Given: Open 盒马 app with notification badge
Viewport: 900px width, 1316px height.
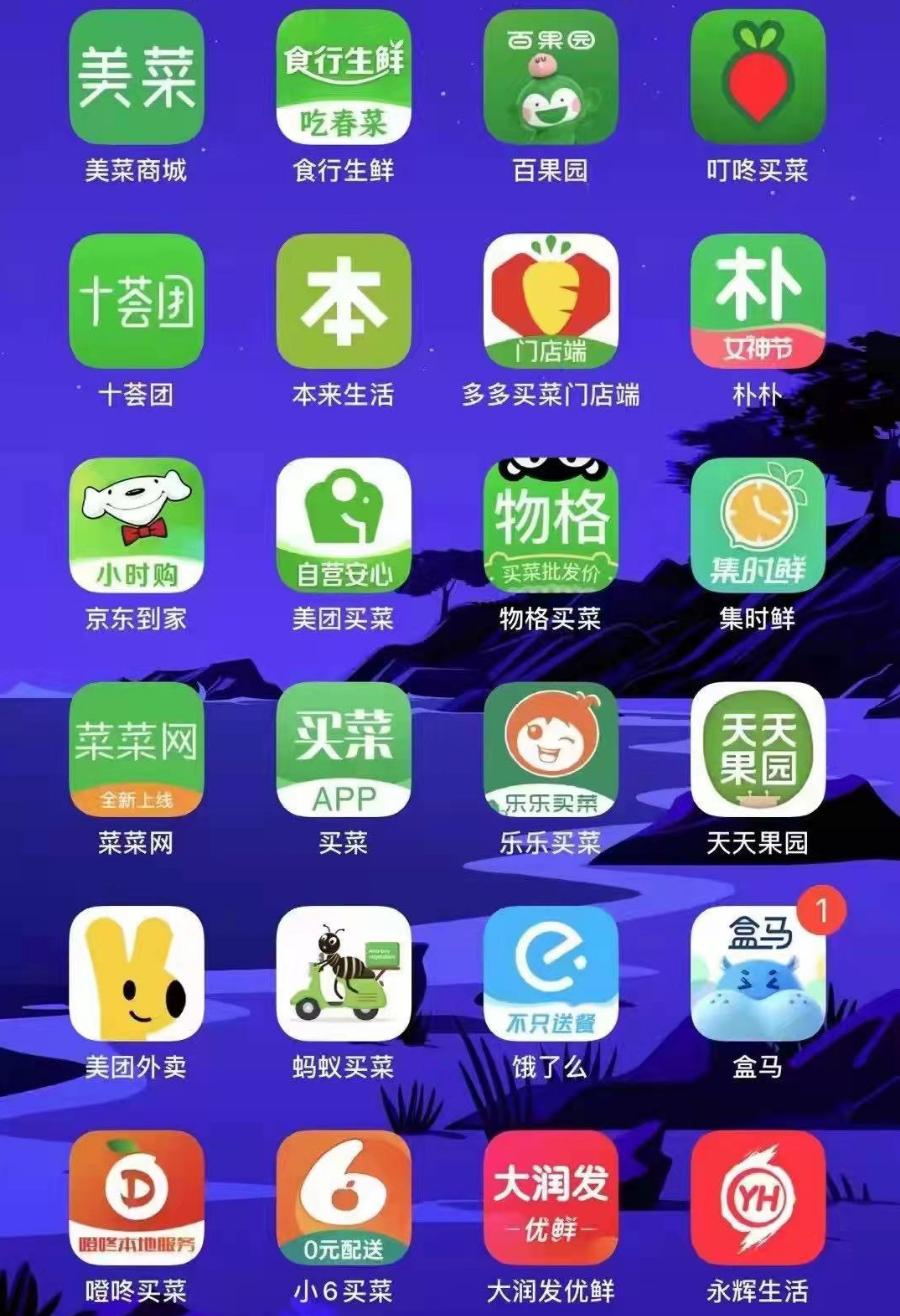Looking at the screenshot, I should tap(757, 973).
